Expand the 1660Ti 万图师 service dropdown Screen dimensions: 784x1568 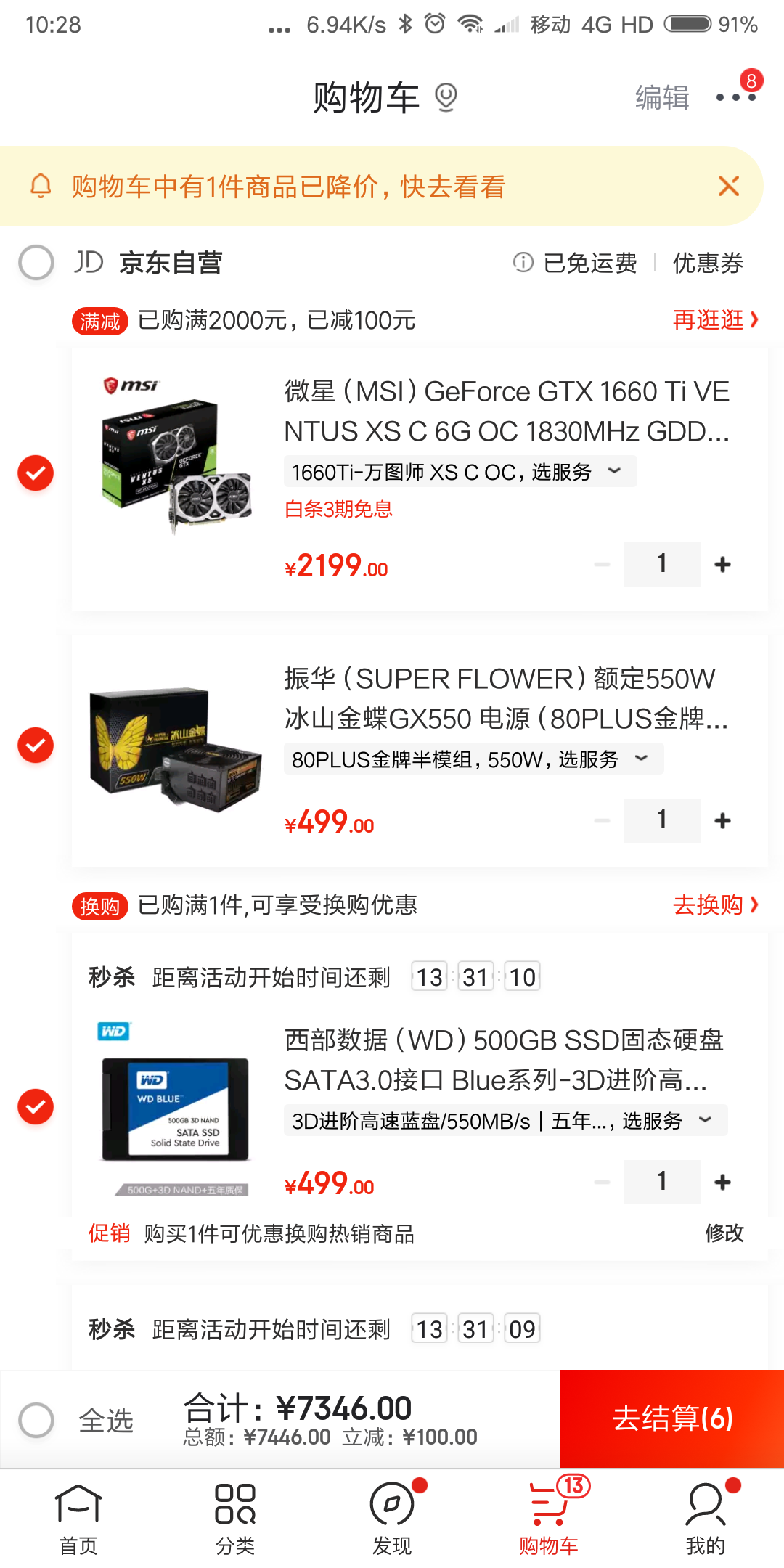click(x=614, y=471)
